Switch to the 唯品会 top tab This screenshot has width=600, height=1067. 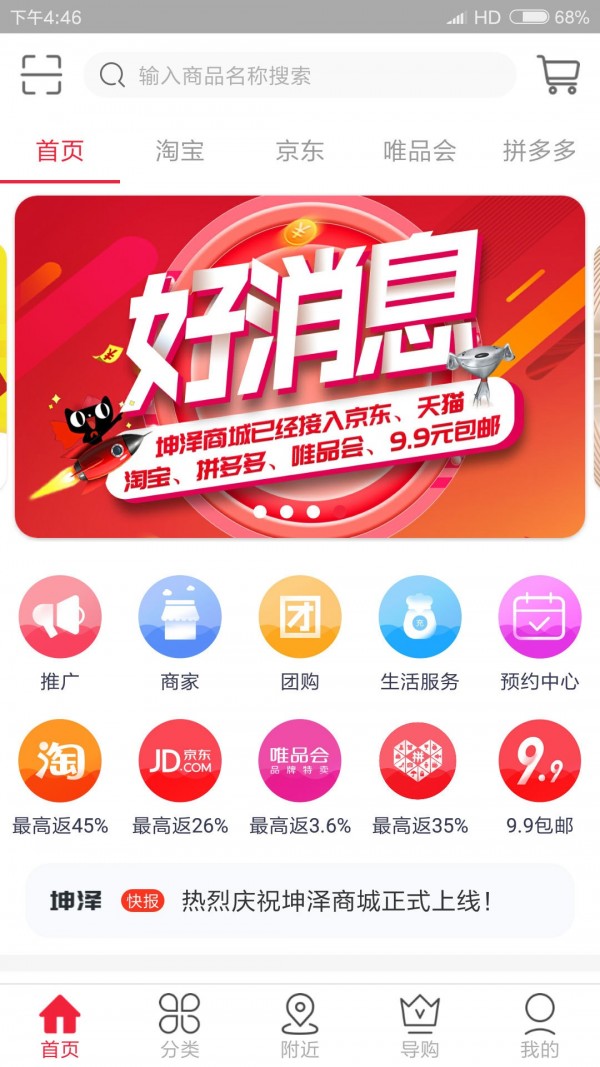[420, 151]
